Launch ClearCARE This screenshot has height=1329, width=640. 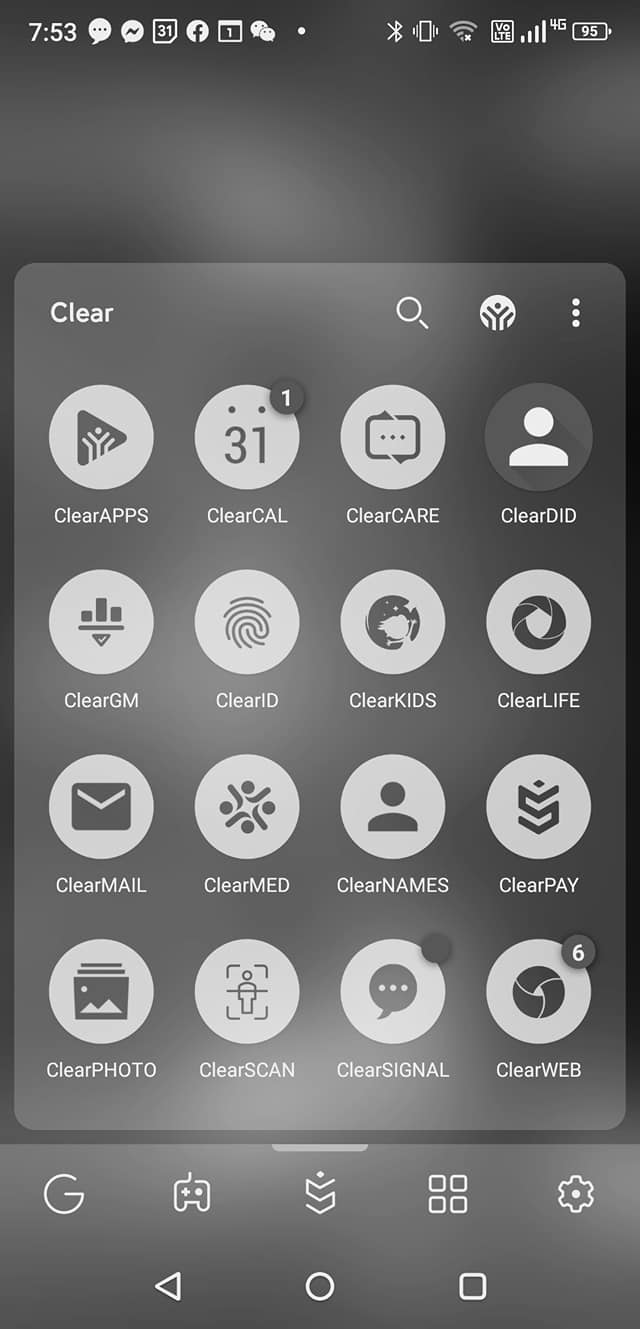pos(393,438)
